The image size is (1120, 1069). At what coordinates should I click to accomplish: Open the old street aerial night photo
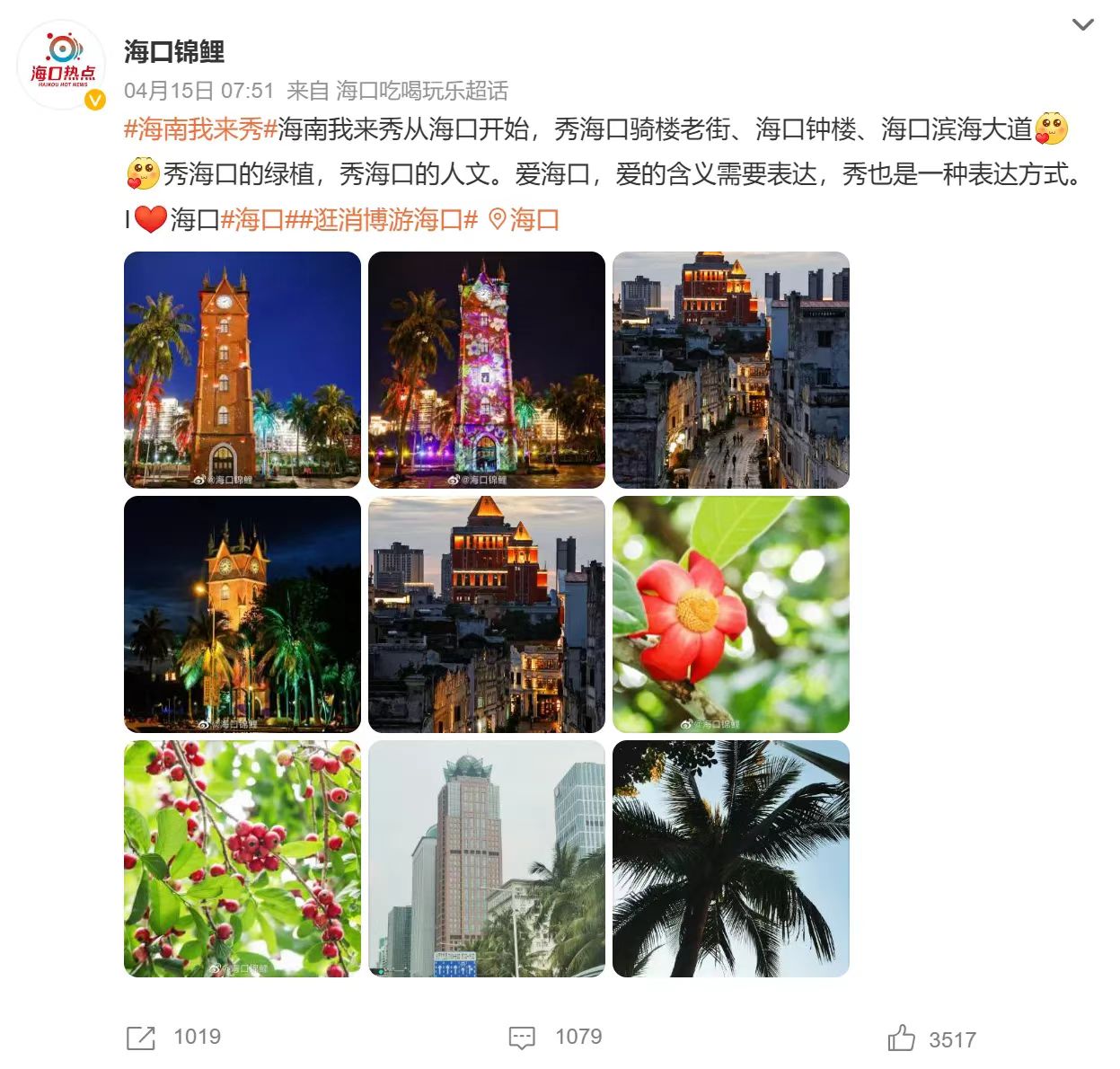pos(731,370)
